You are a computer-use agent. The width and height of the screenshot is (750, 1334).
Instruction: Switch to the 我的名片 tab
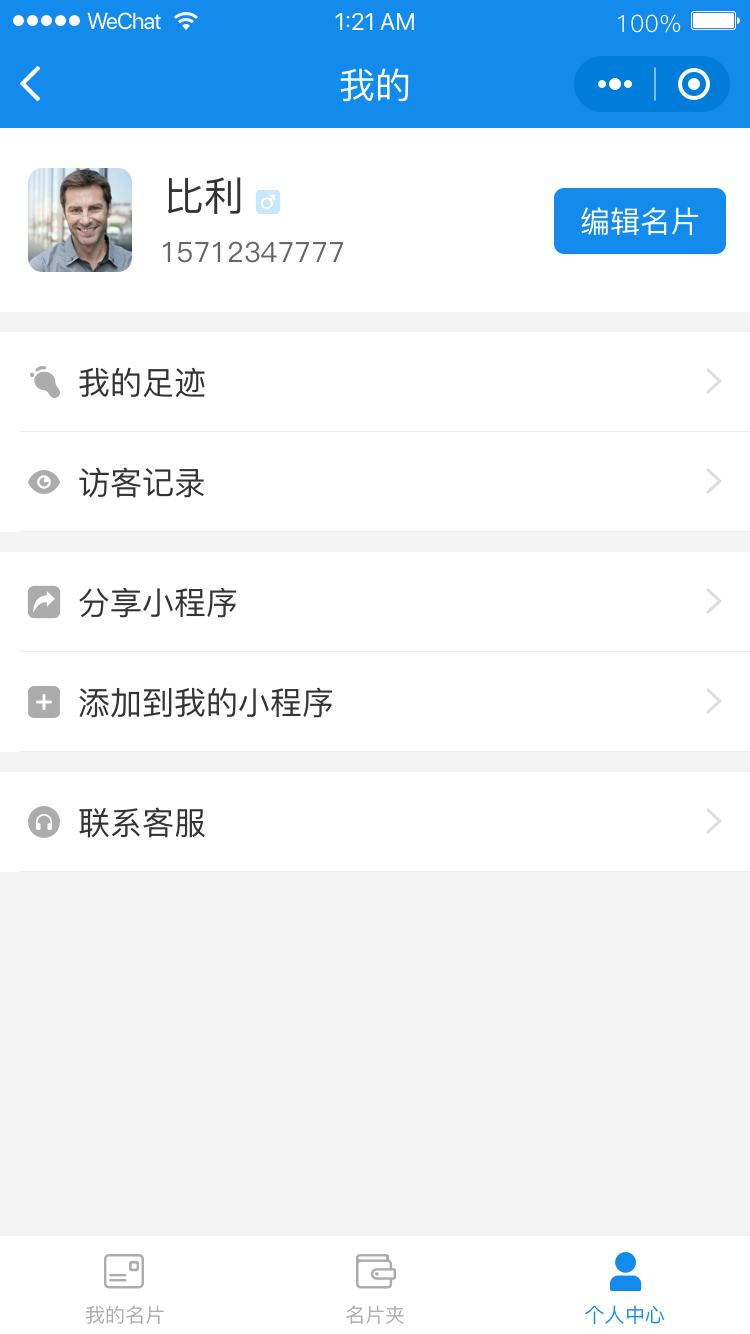point(125,1286)
